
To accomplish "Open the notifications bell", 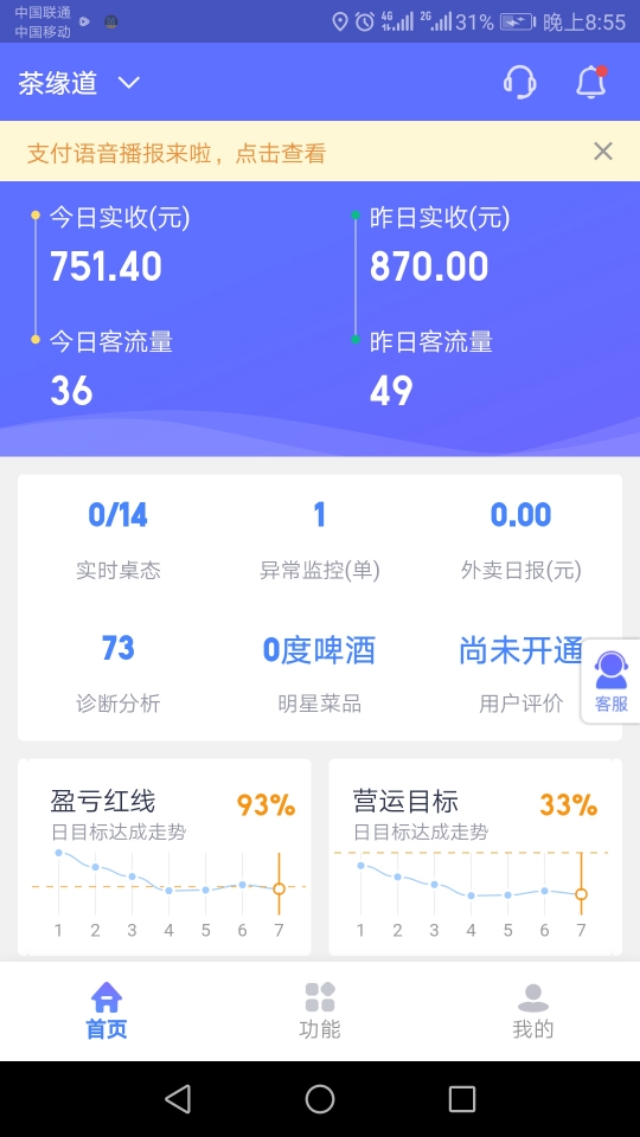I will pos(591,83).
